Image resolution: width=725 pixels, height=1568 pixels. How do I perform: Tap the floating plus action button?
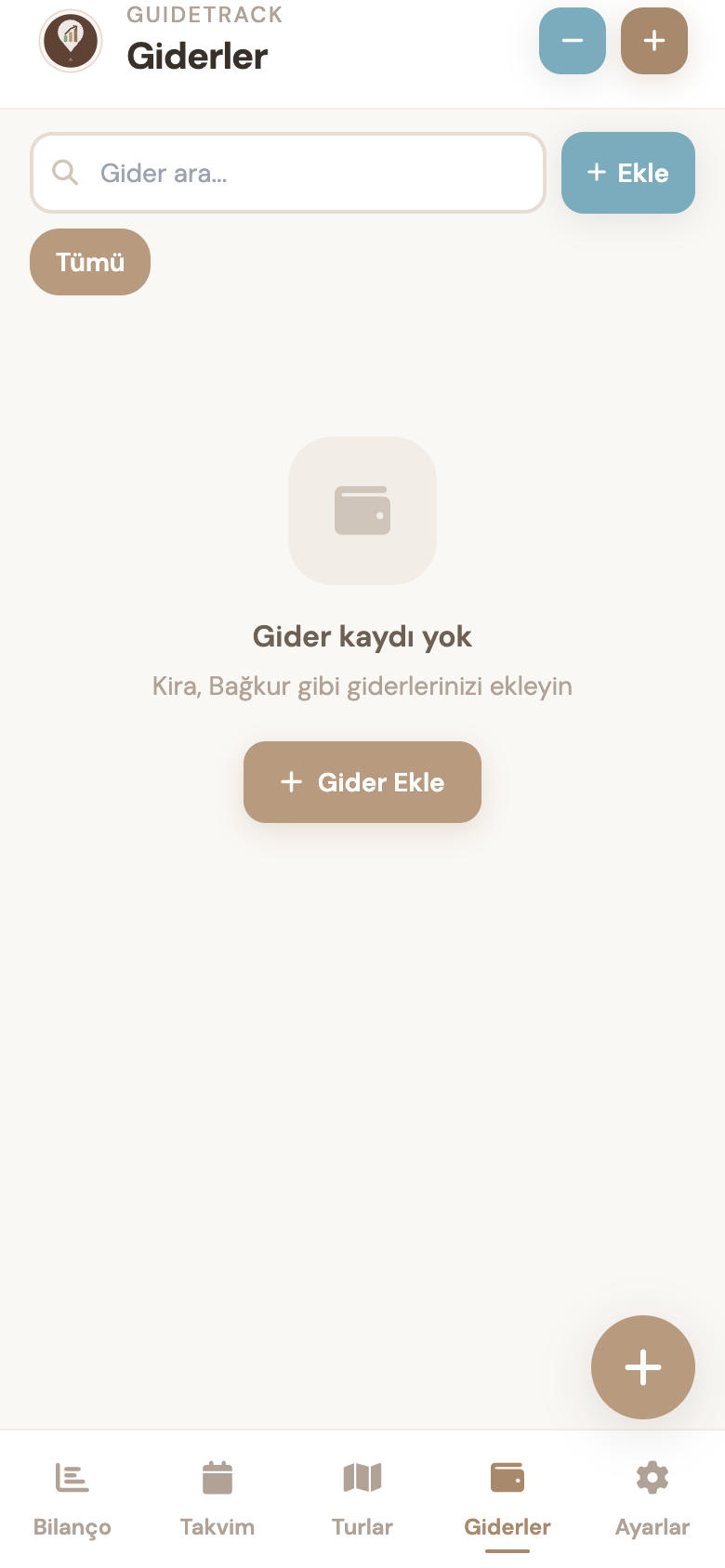point(642,1366)
